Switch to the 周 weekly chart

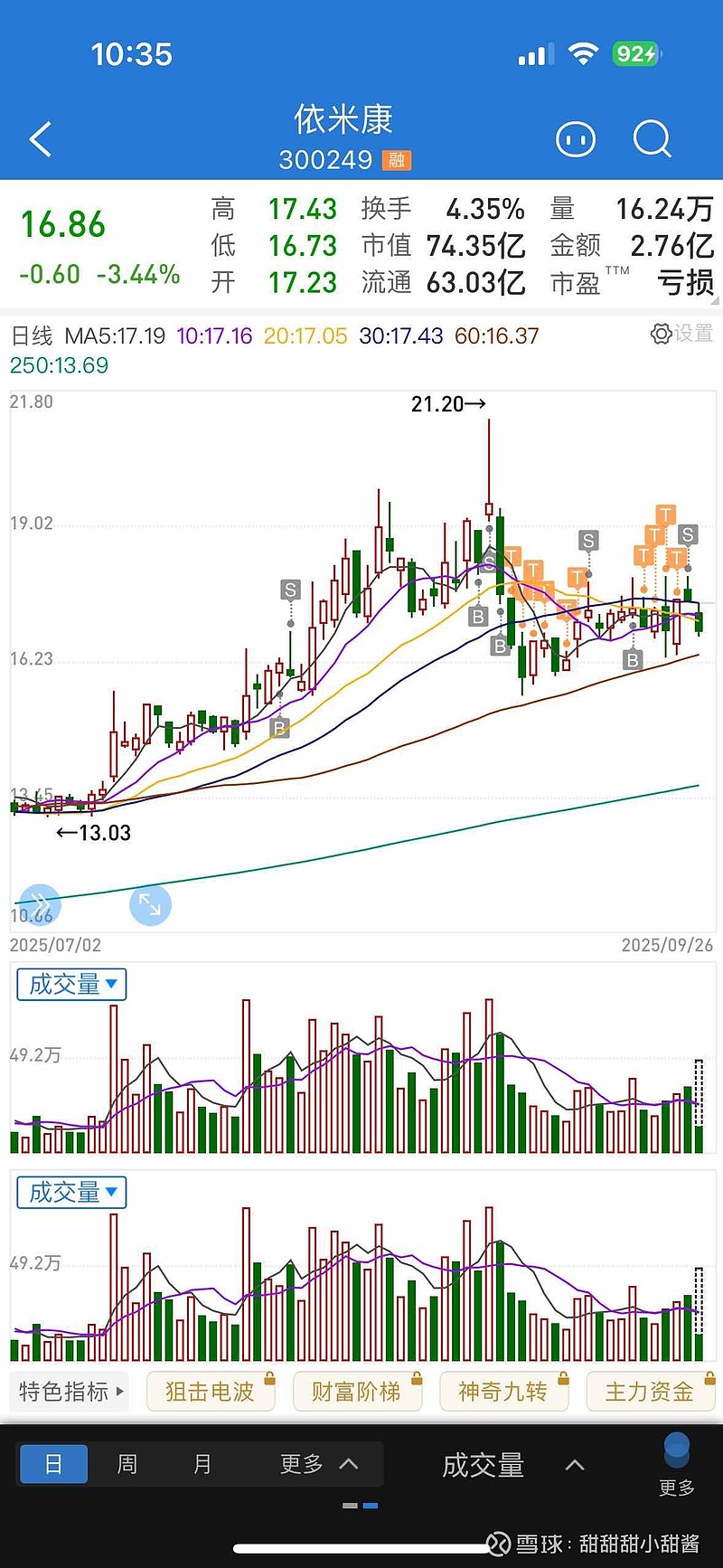tap(127, 1464)
